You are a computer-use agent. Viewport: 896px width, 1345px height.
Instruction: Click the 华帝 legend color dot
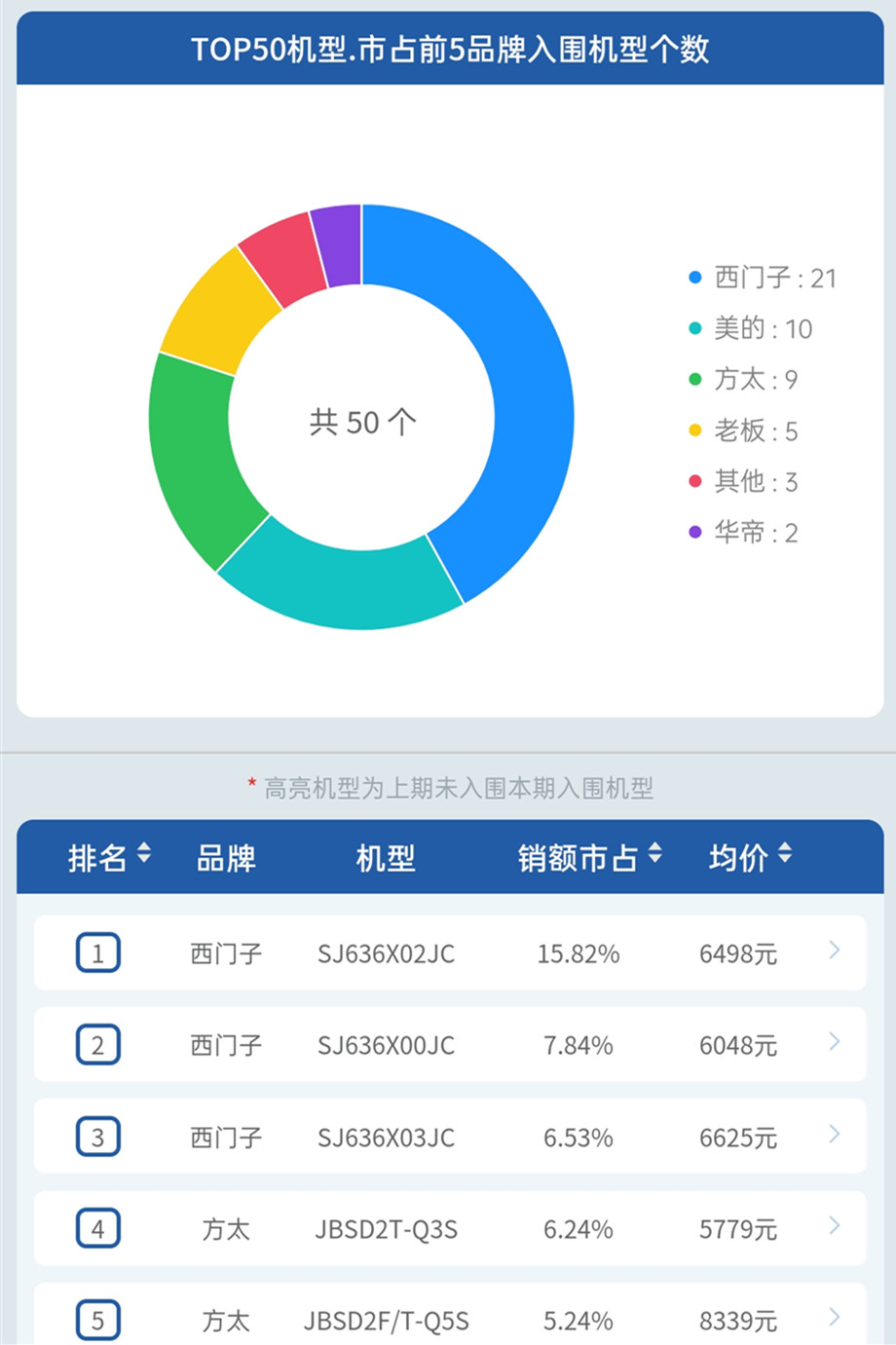coord(693,533)
